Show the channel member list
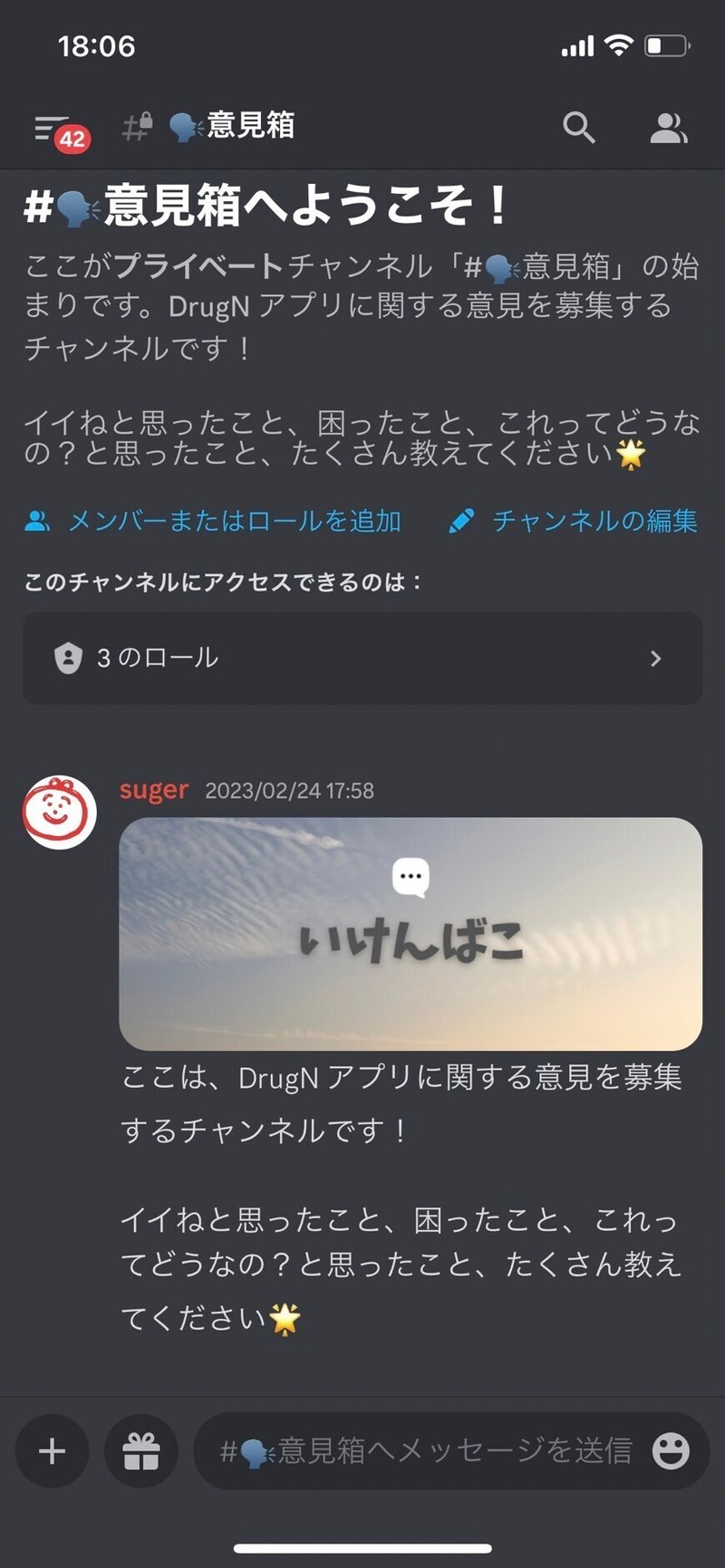Screen dimensions: 725x1568 click(x=669, y=128)
